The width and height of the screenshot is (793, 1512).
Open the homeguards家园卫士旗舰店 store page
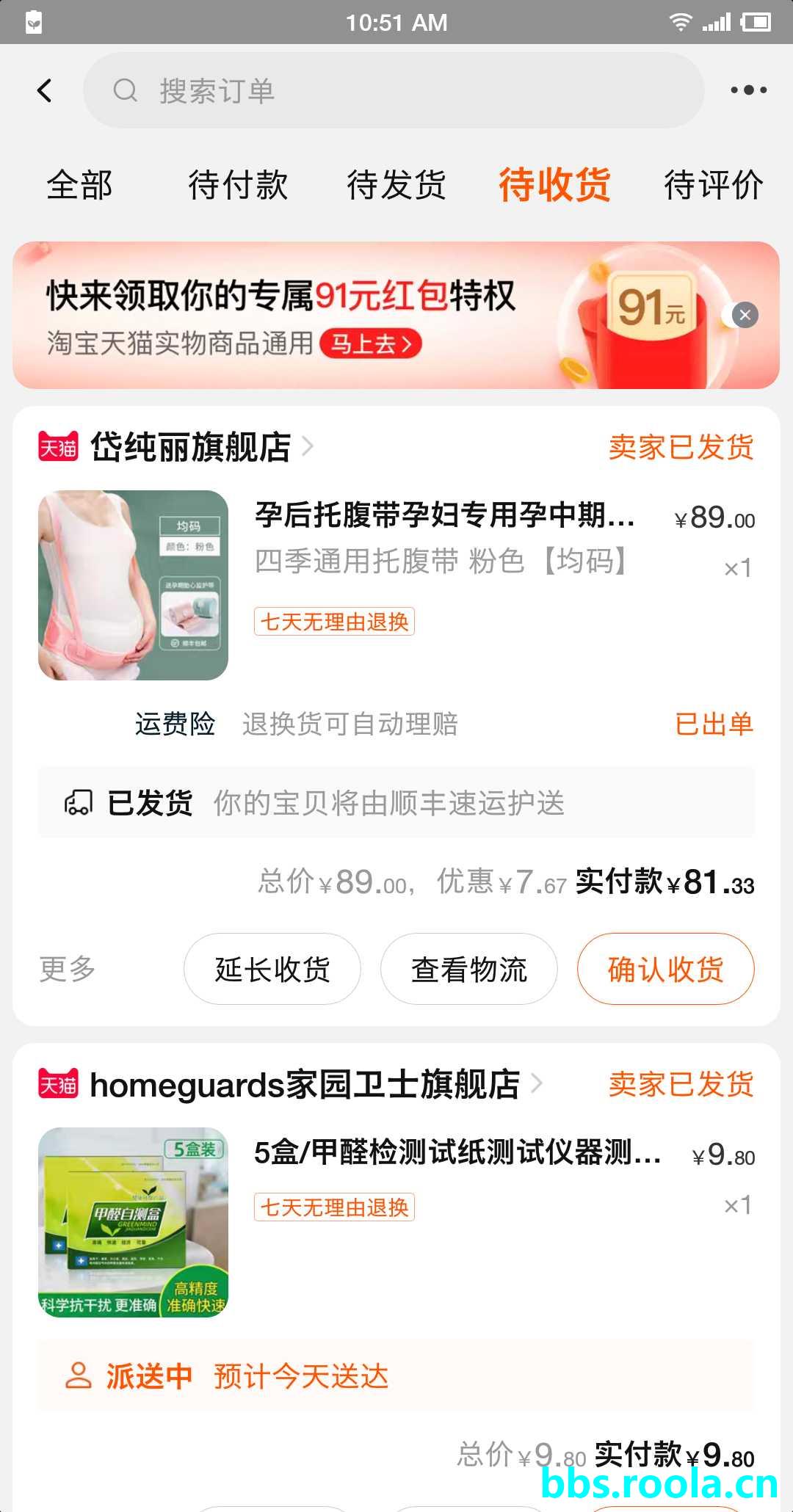[x=305, y=1084]
